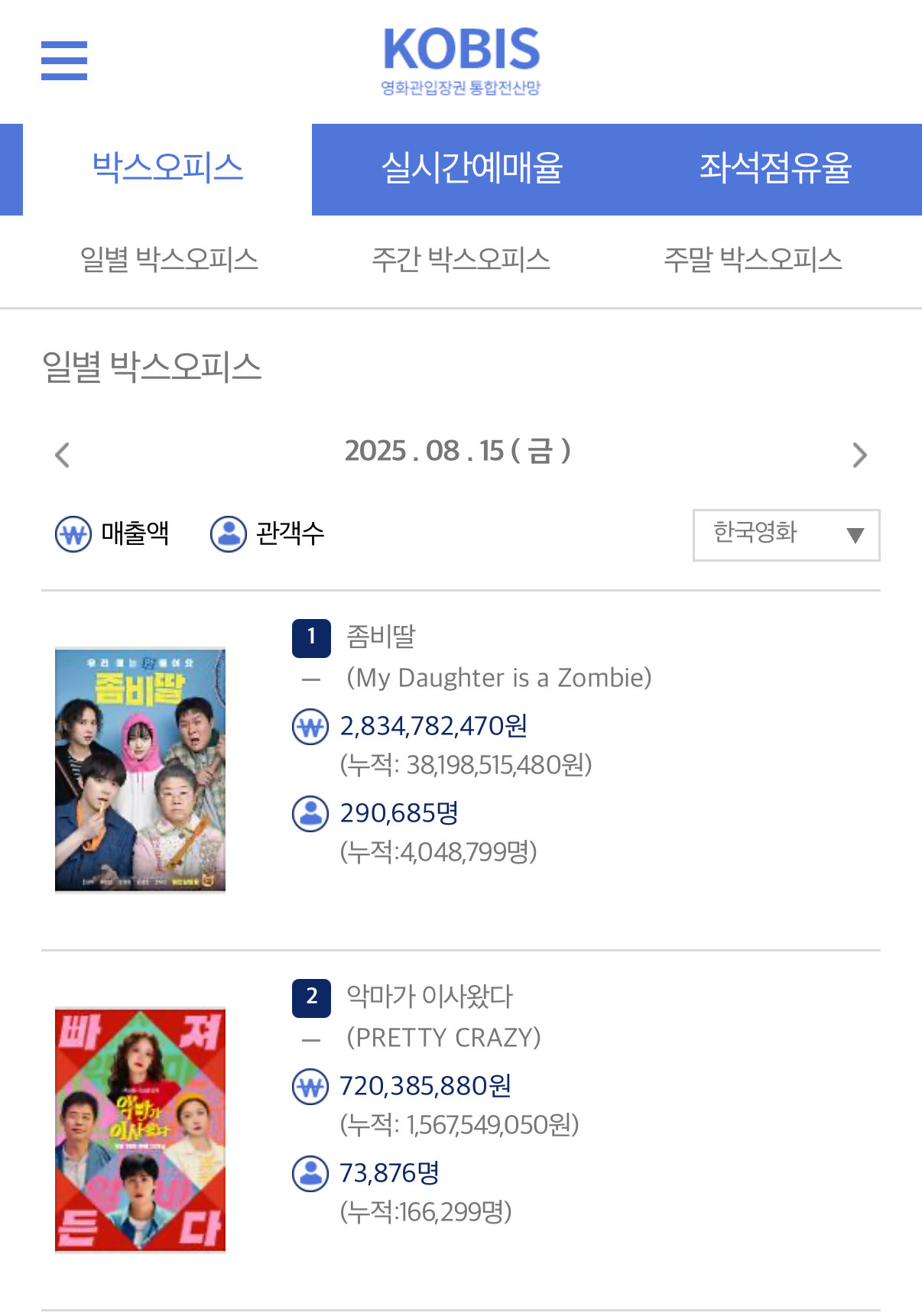Switch to the 실시간예매율 tab
This screenshot has width=922, height=1316.
tap(472, 168)
